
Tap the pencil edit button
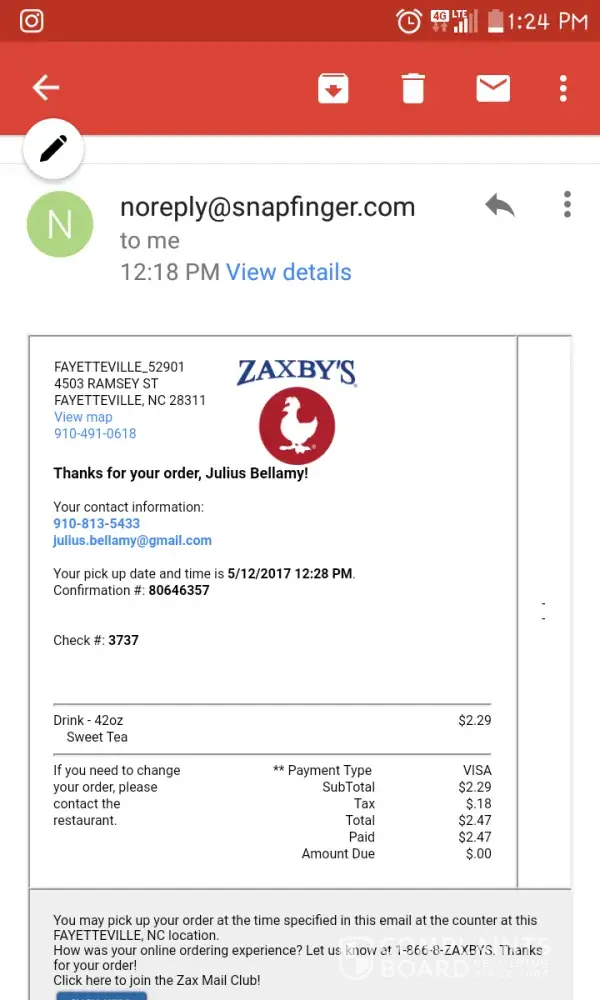53,149
